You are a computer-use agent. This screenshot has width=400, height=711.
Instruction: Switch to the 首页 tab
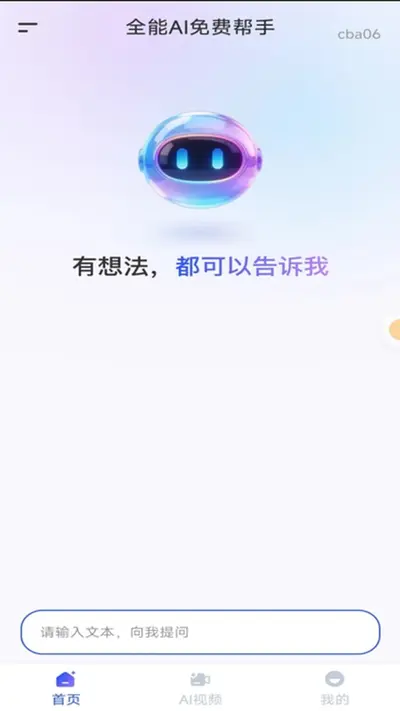pos(66,688)
